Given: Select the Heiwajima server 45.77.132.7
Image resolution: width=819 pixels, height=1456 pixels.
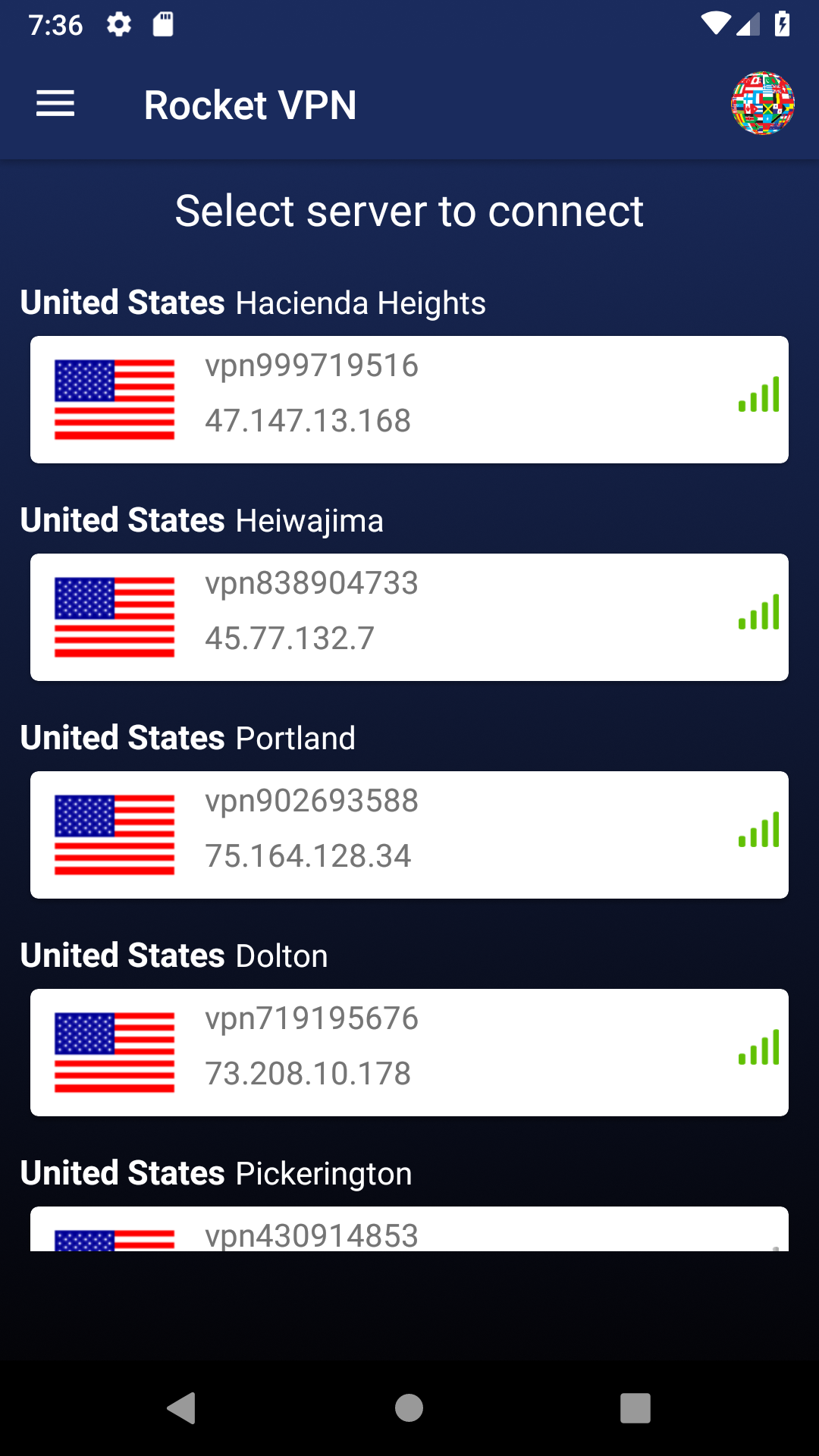Looking at the screenshot, I should coord(409,617).
